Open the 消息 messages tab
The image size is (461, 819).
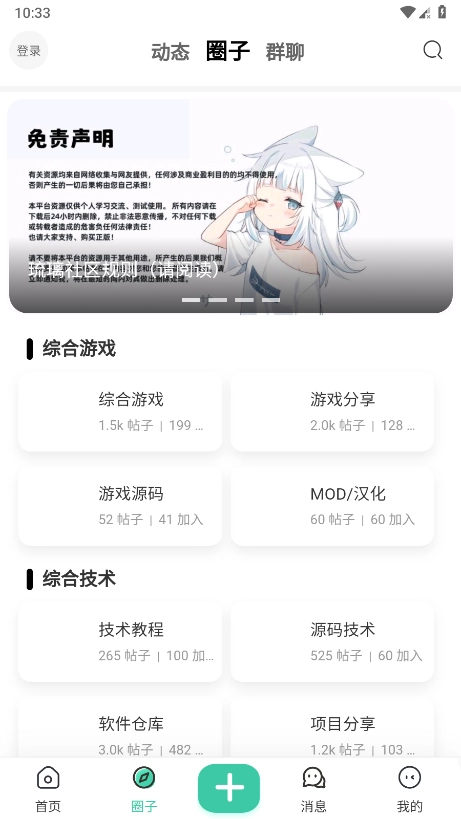coord(313,790)
